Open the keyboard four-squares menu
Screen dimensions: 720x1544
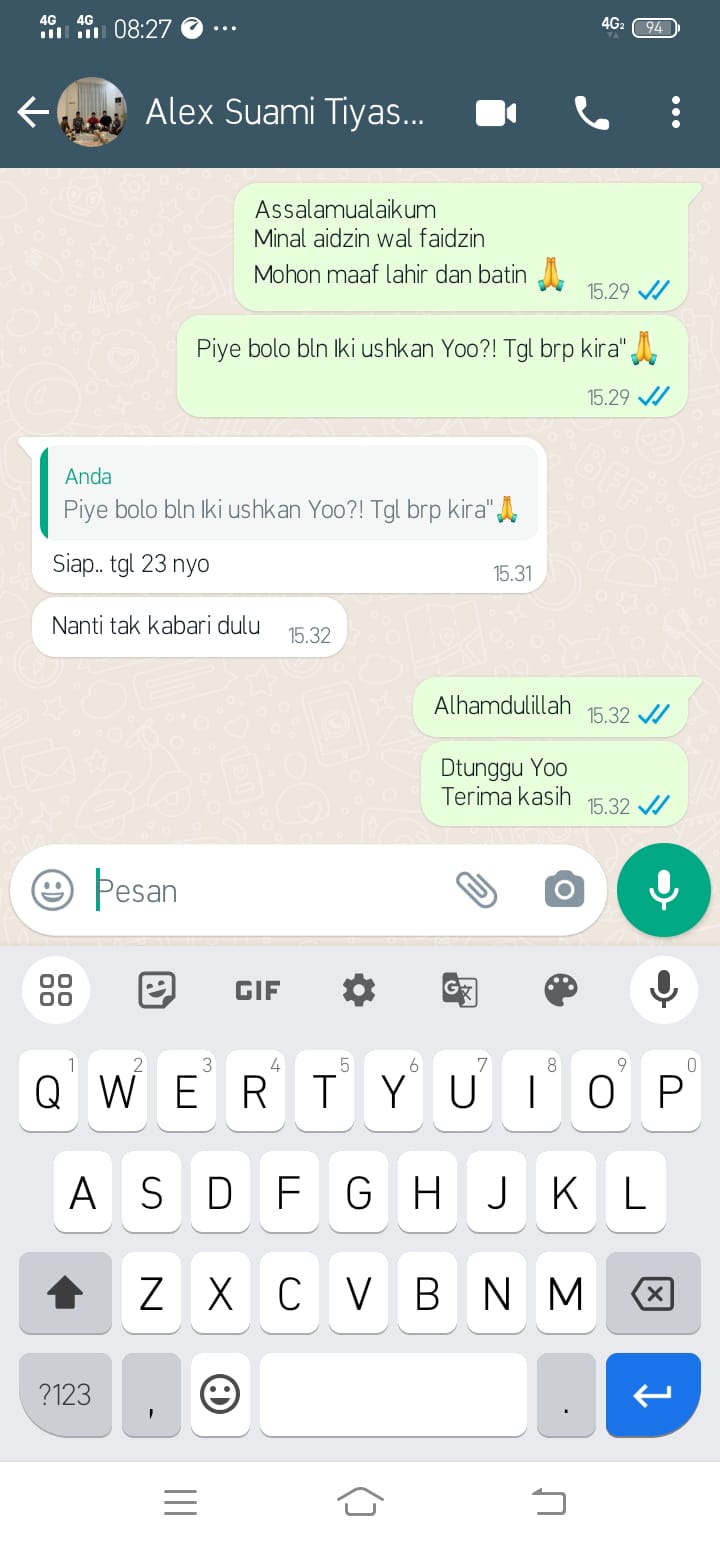point(56,990)
